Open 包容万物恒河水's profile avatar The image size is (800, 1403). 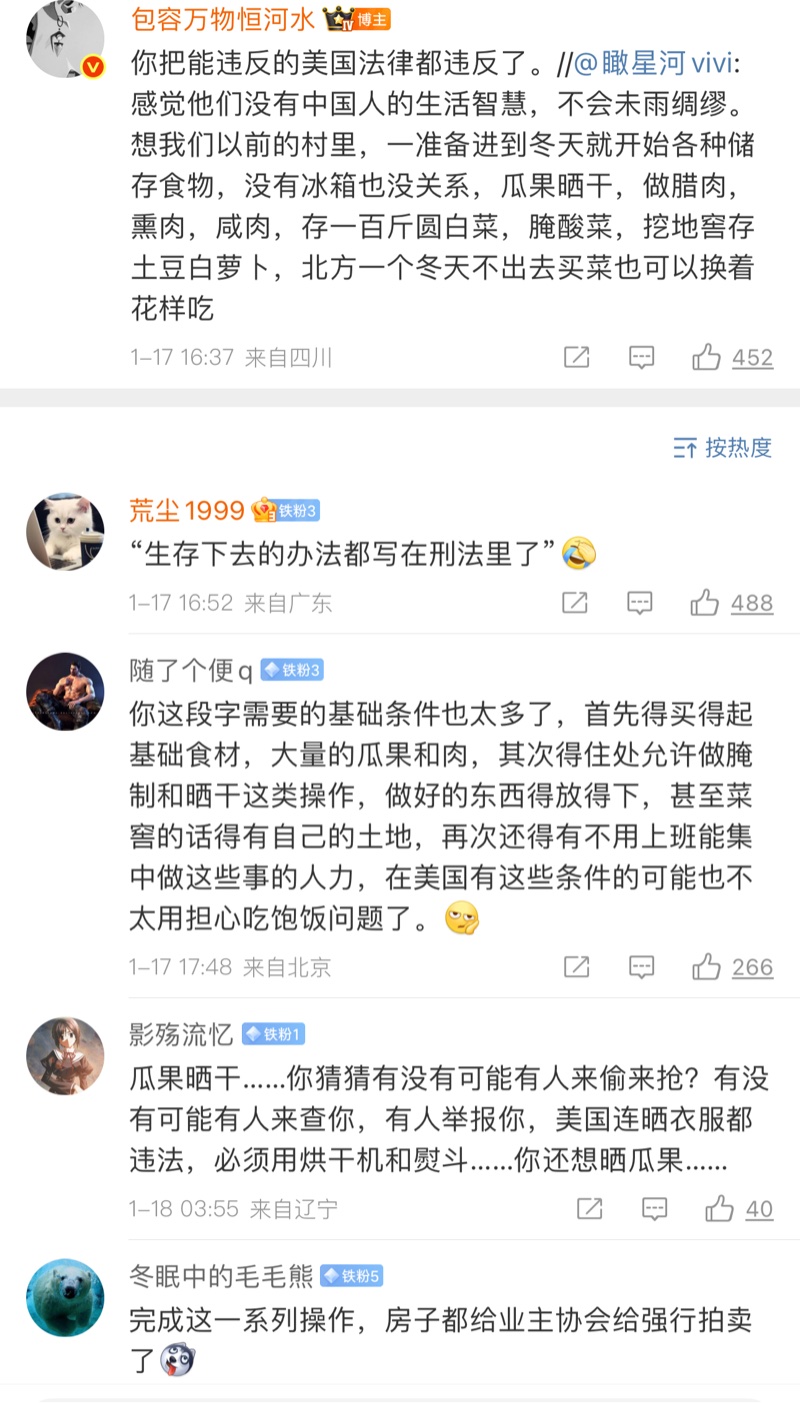click(65, 40)
